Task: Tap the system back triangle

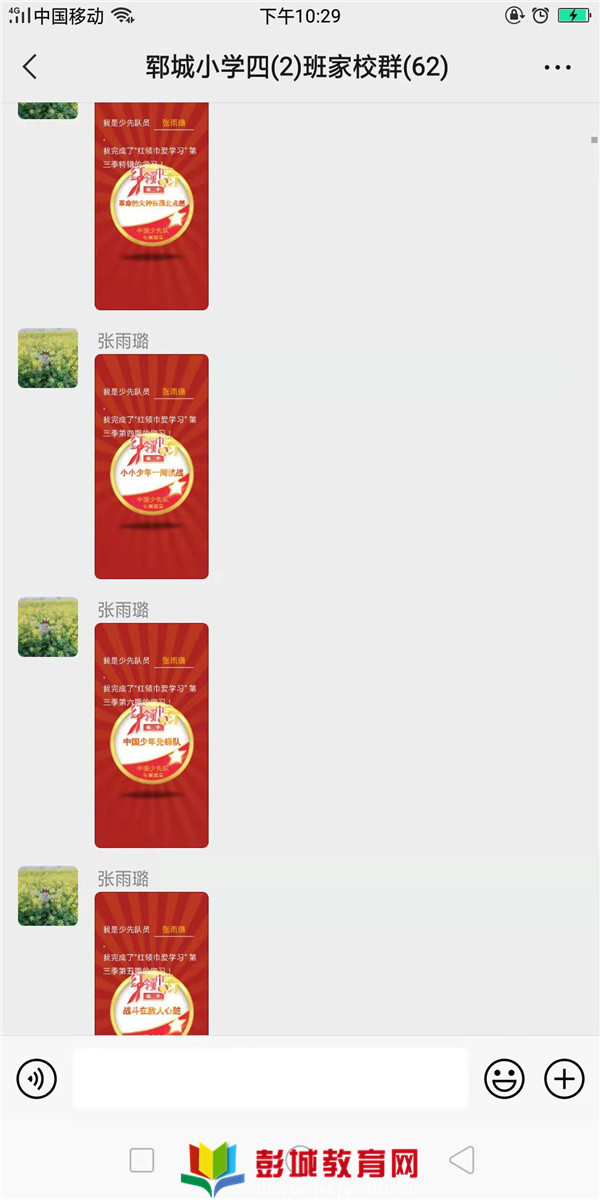Action: [461, 1160]
